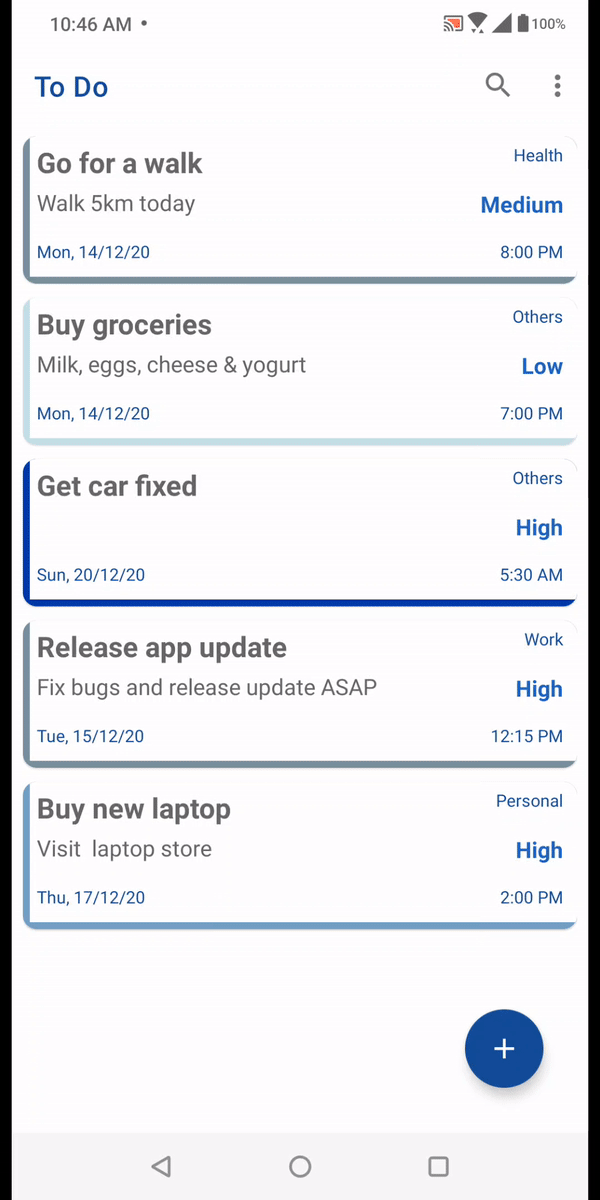600x1200 pixels.
Task: Select the Get car fixed task
Action: (x=300, y=533)
